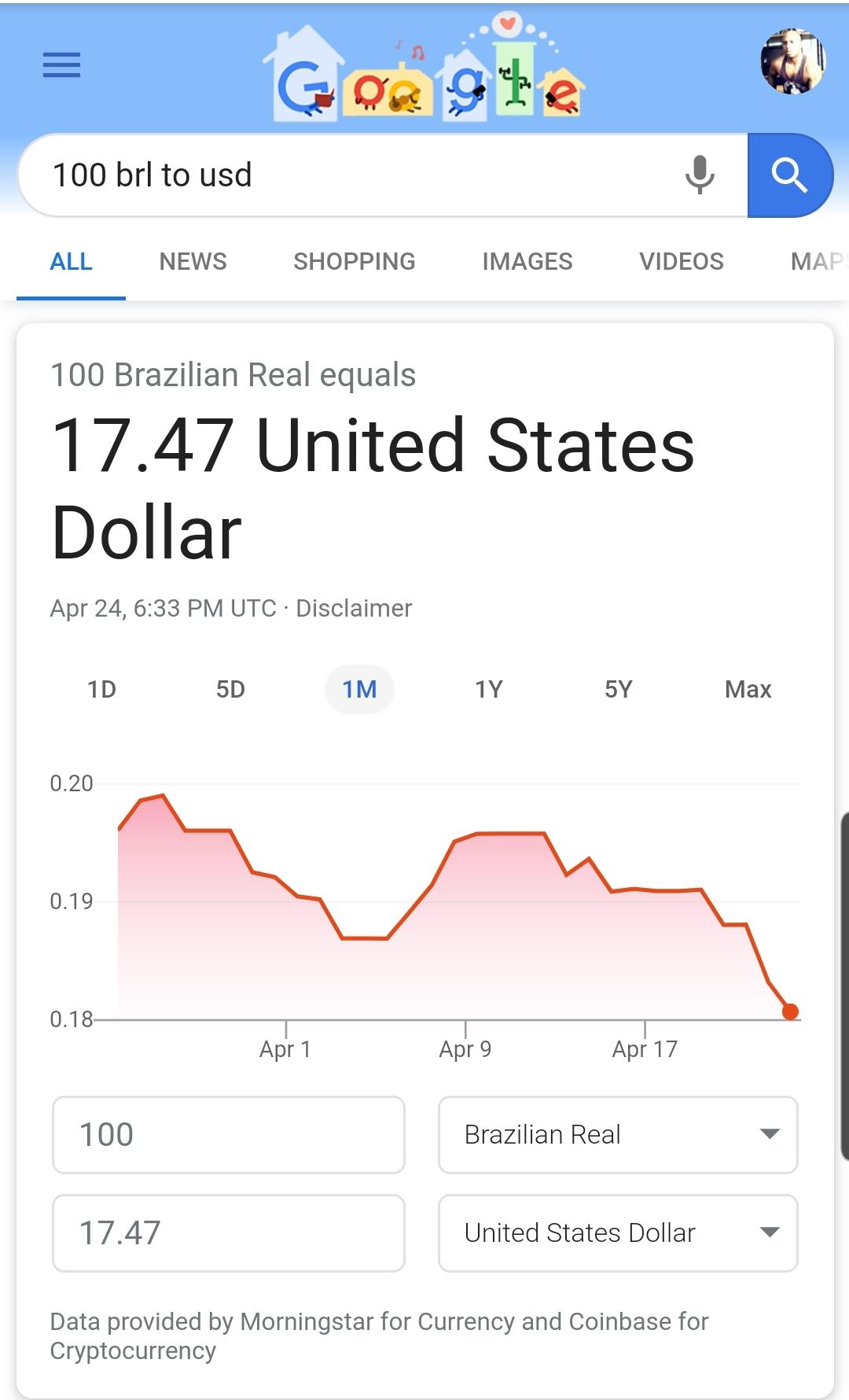Screen dimensions: 849x1400
Task: Select the ALL results tab
Action: 71,262
